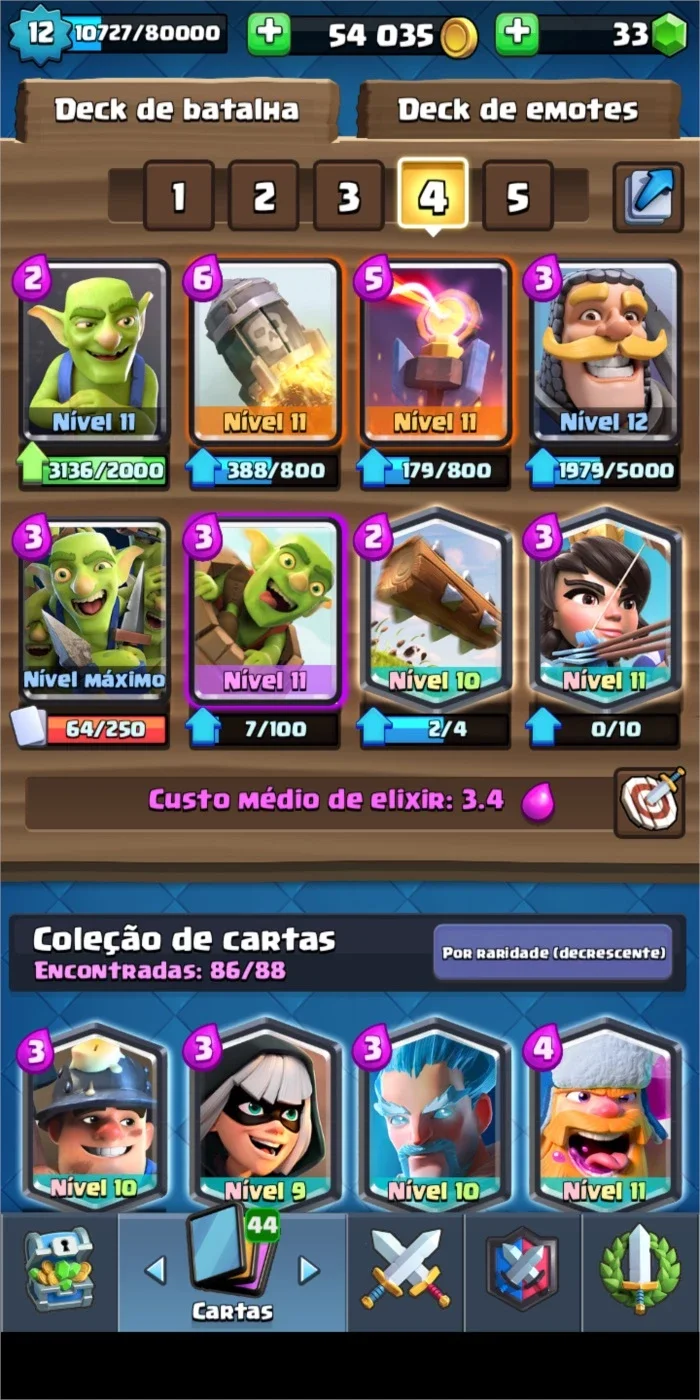Go to the shop chest tab
This screenshot has height=1400, width=700.
pyautogui.click(x=58, y=1270)
